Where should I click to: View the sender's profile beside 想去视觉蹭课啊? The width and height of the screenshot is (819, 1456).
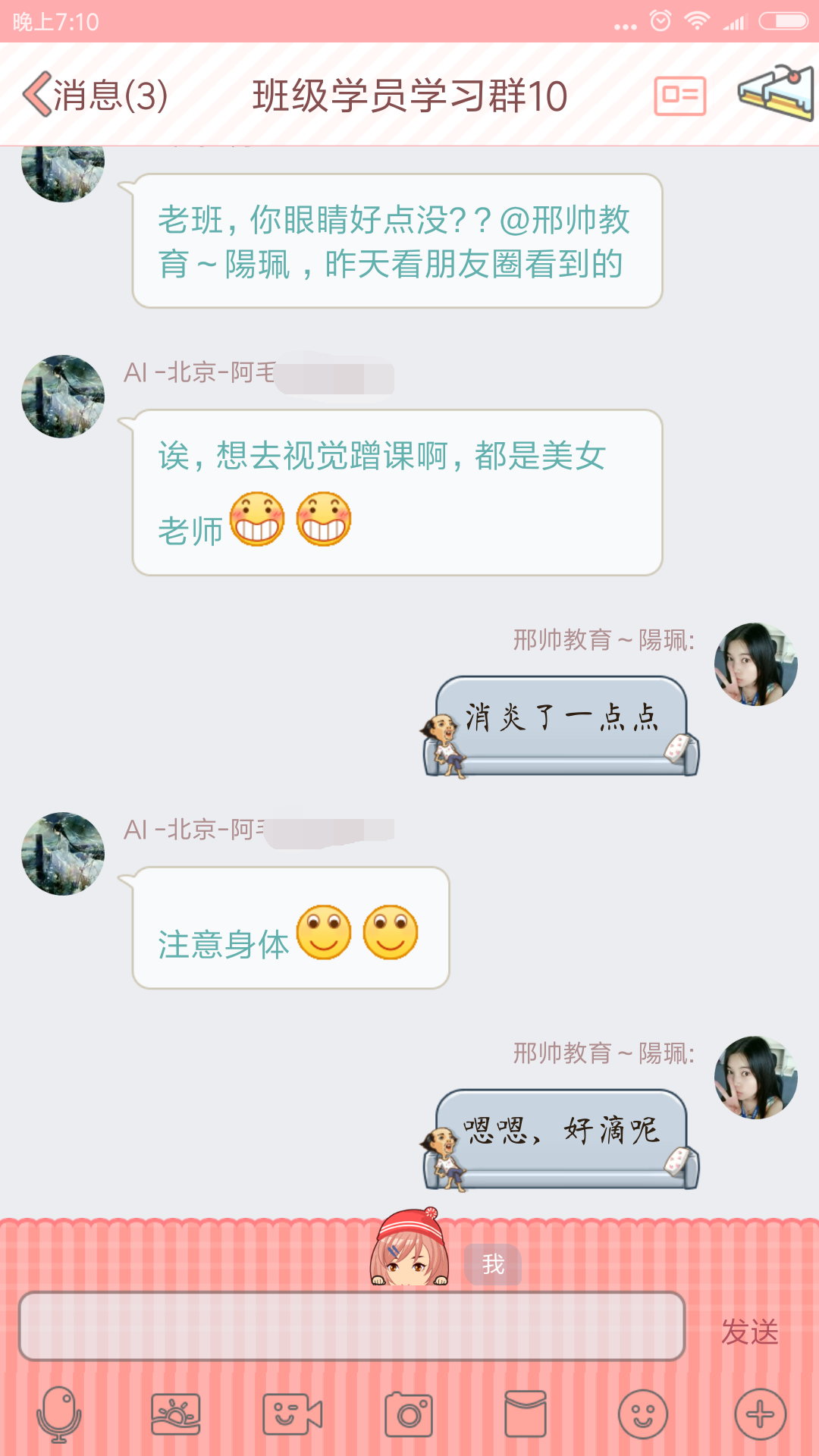click(x=63, y=396)
